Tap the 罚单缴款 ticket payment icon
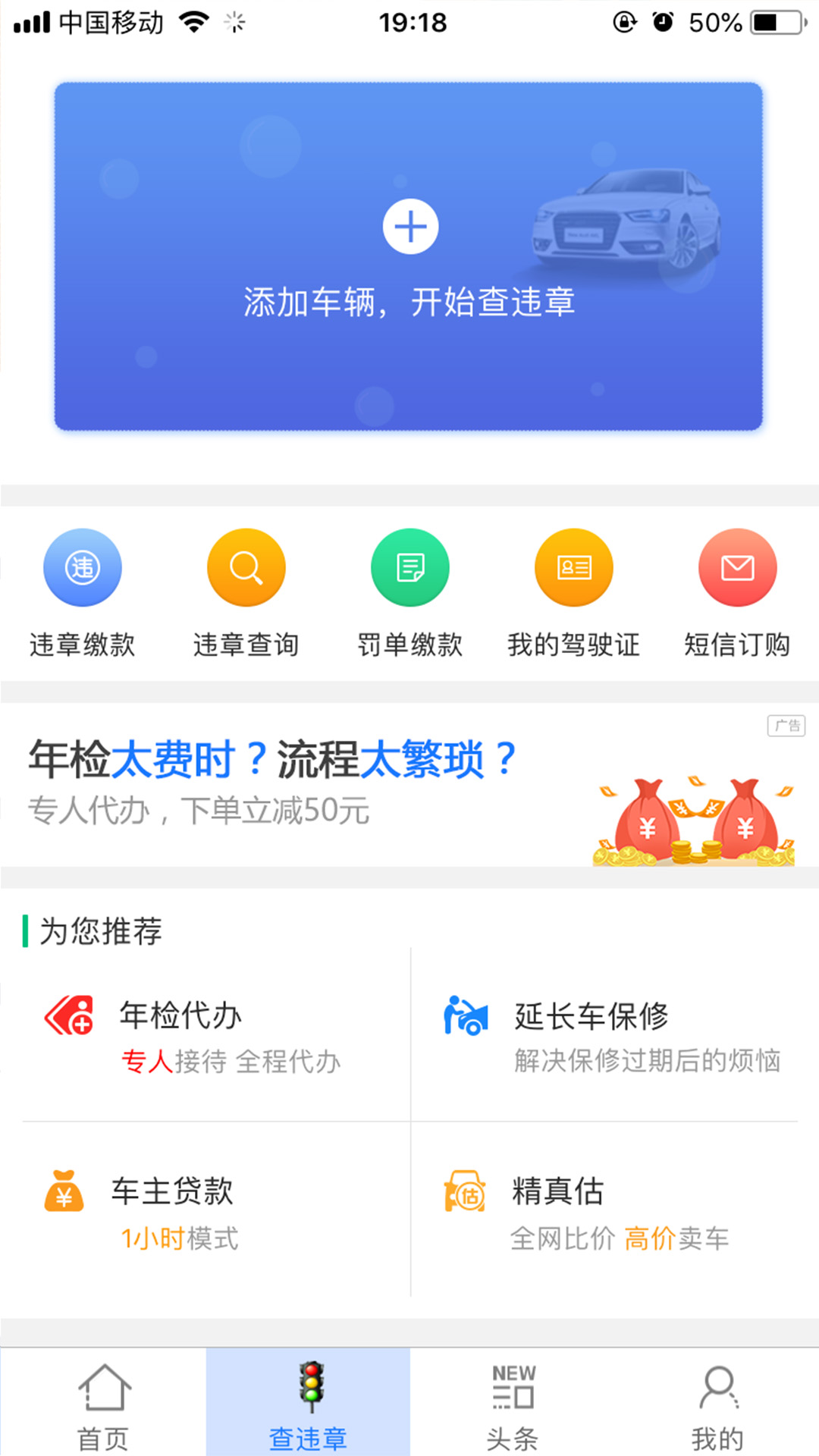The image size is (819, 1456). click(409, 566)
